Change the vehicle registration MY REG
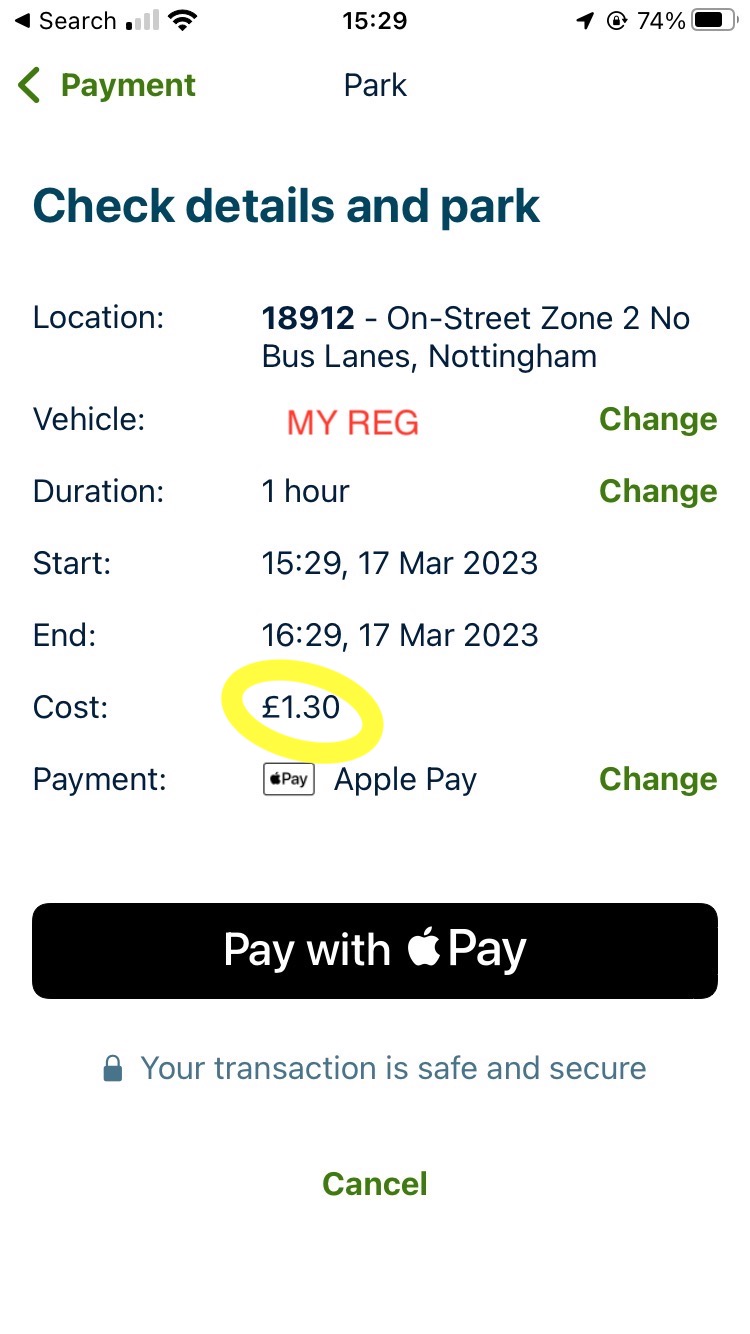The image size is (750, 1334). pyautogui.click(x=657, y=419)
